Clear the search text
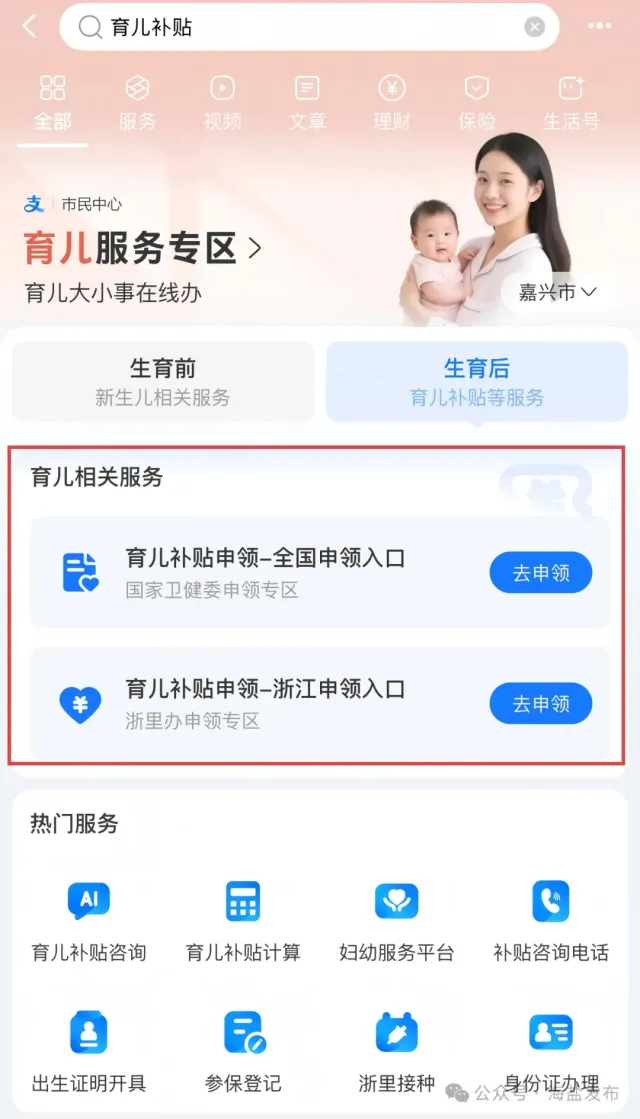This screenshot has height=1119, width=640. [x=535, y=27]
